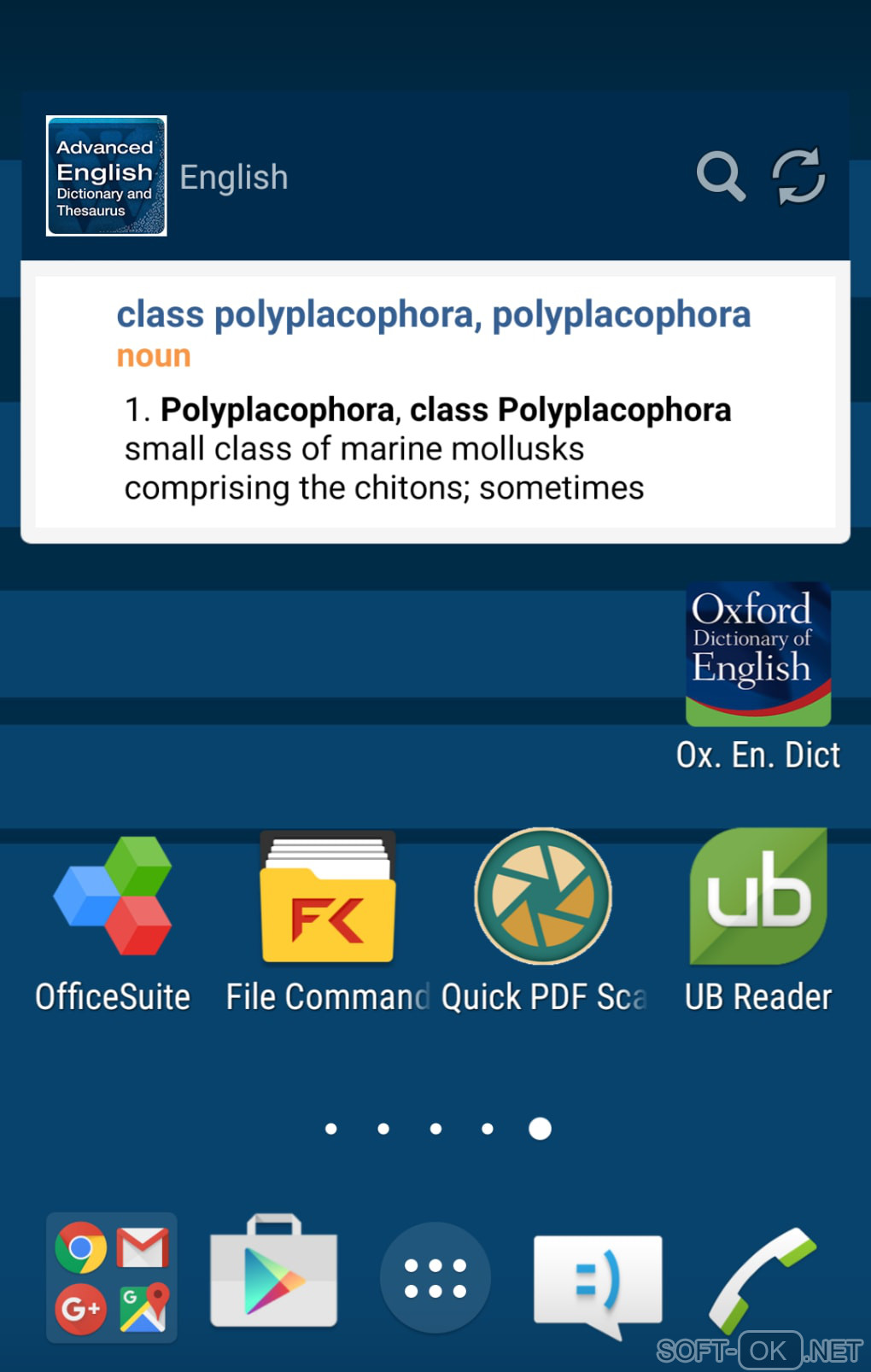Viewport: 871px width, 1372px height.
Task: Search in the dictionary widget
Action: (x=721, y=177)
